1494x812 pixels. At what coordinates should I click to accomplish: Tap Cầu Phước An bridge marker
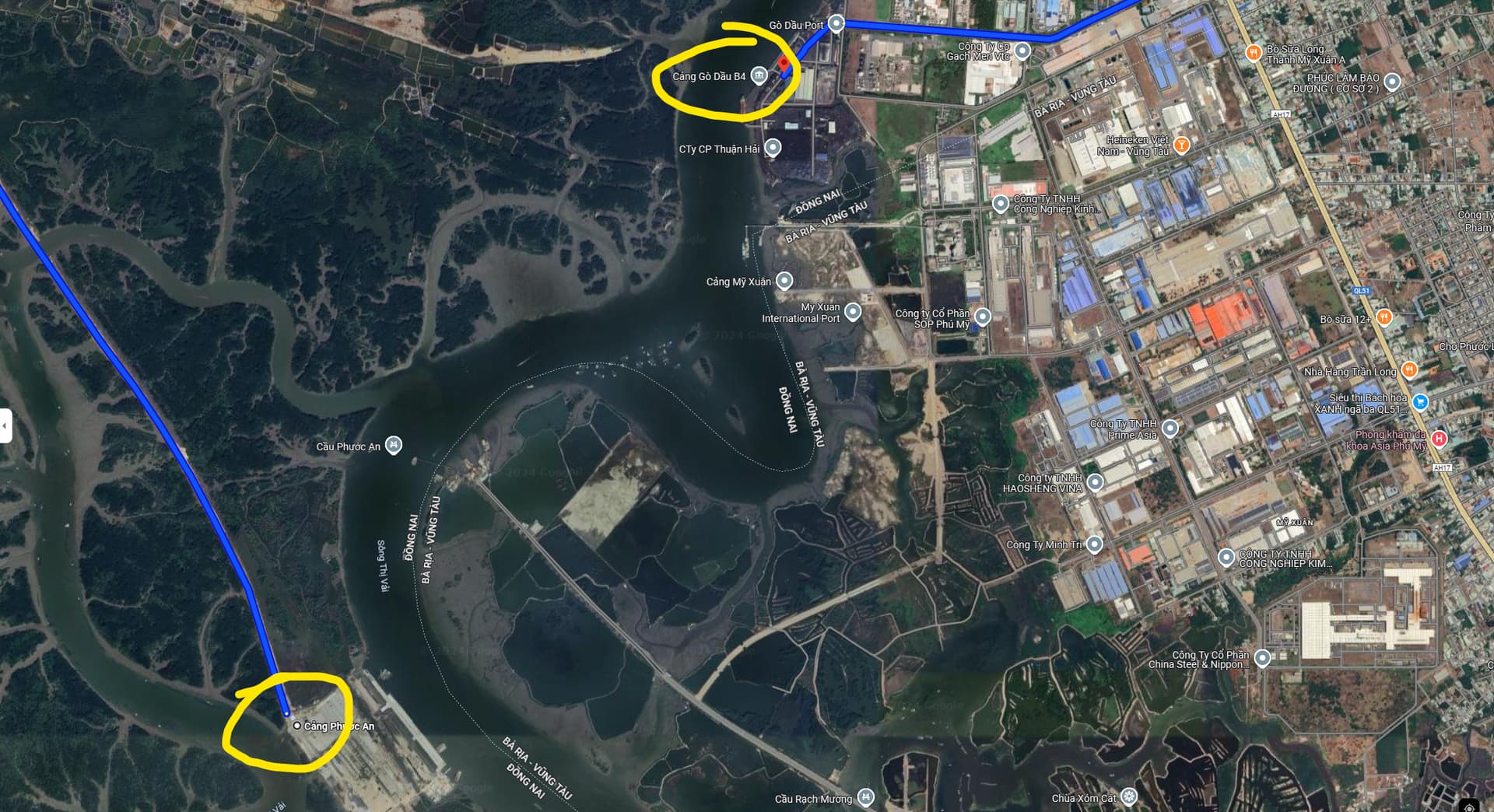pos(394,445)
